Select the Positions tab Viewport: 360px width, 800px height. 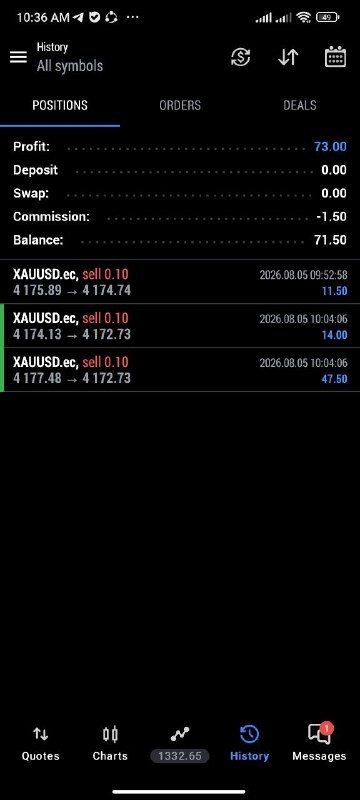(x=60, y=106)
